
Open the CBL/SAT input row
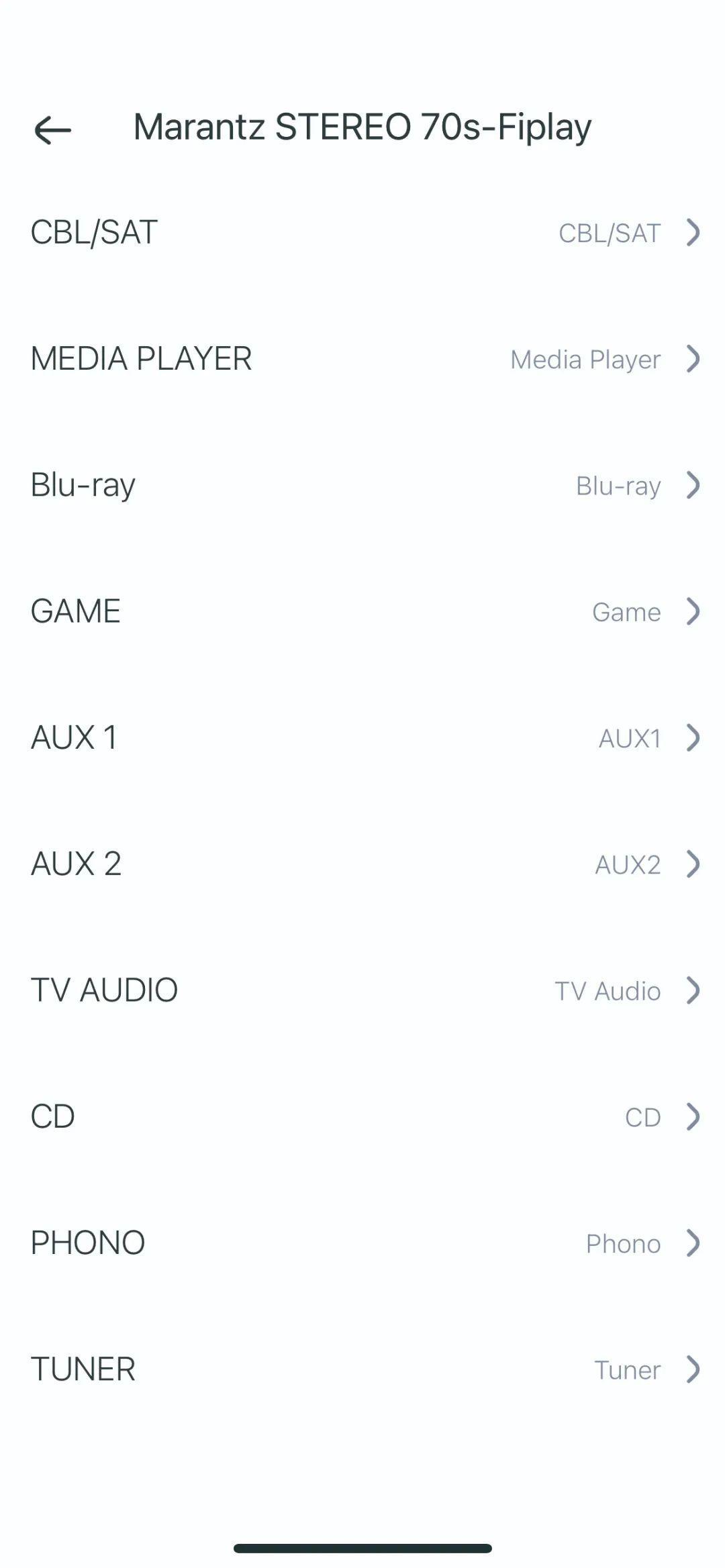[x=362, y=232]
